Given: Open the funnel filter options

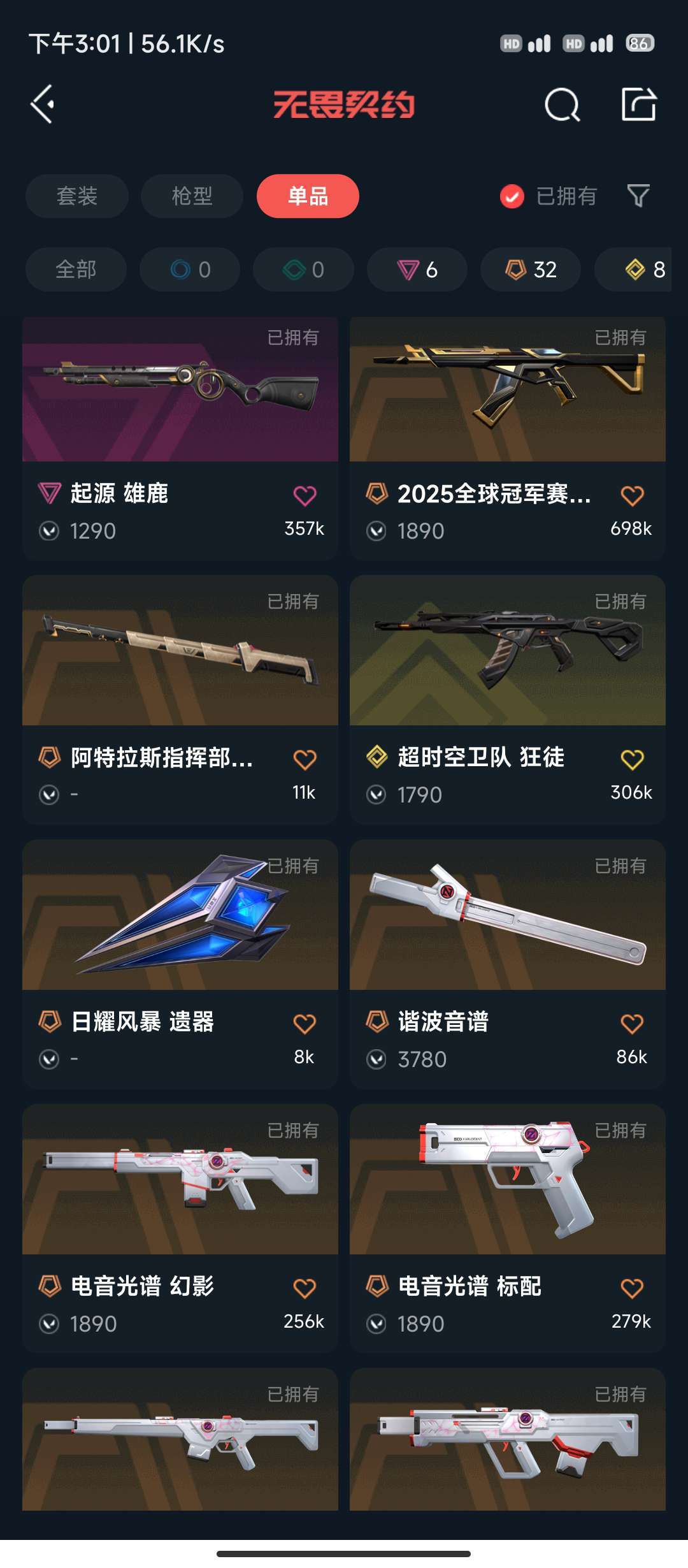Looking at the screenshot, I should pyautogui.click(x=638, y=196).
